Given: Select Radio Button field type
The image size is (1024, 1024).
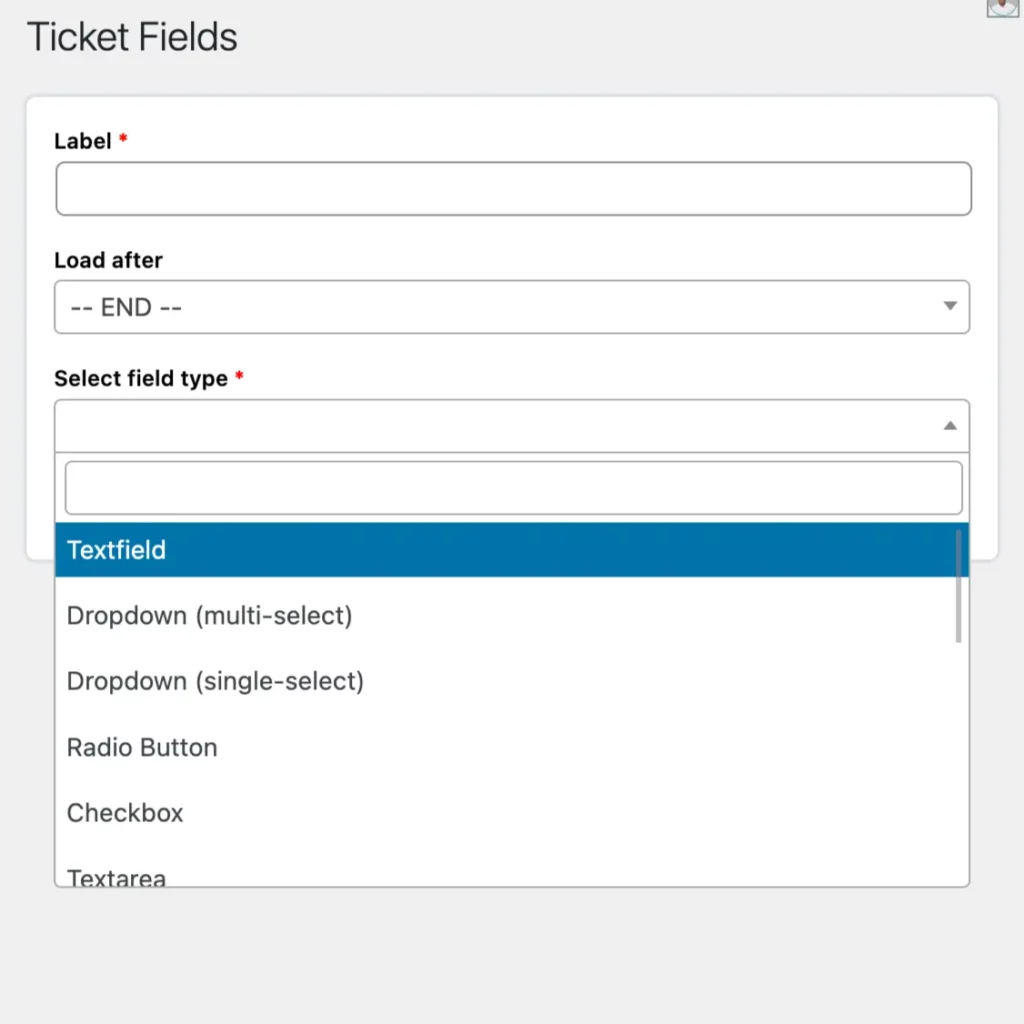Looking at the screenshot, I should [505, 748].
